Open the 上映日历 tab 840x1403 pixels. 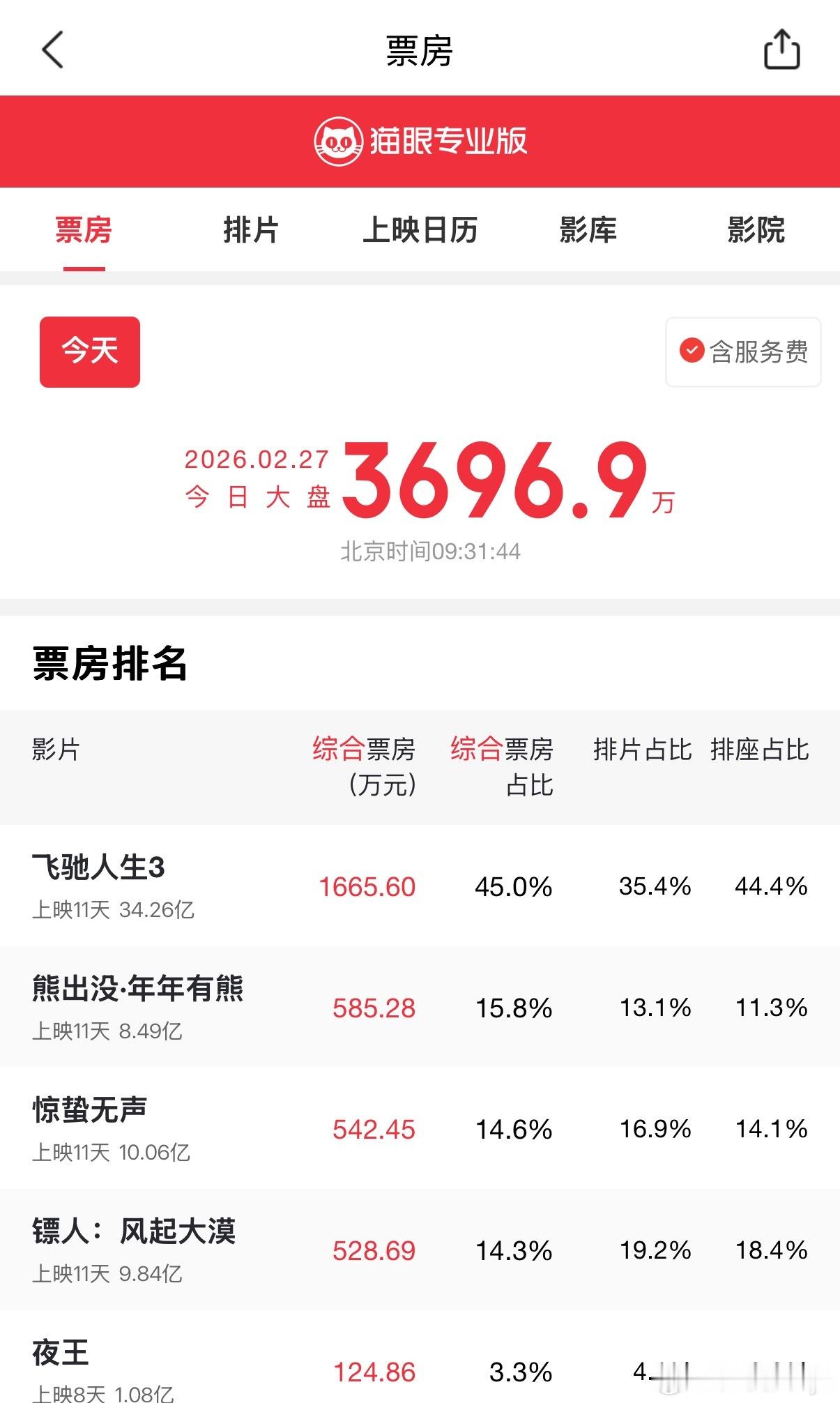click(421, 231)
